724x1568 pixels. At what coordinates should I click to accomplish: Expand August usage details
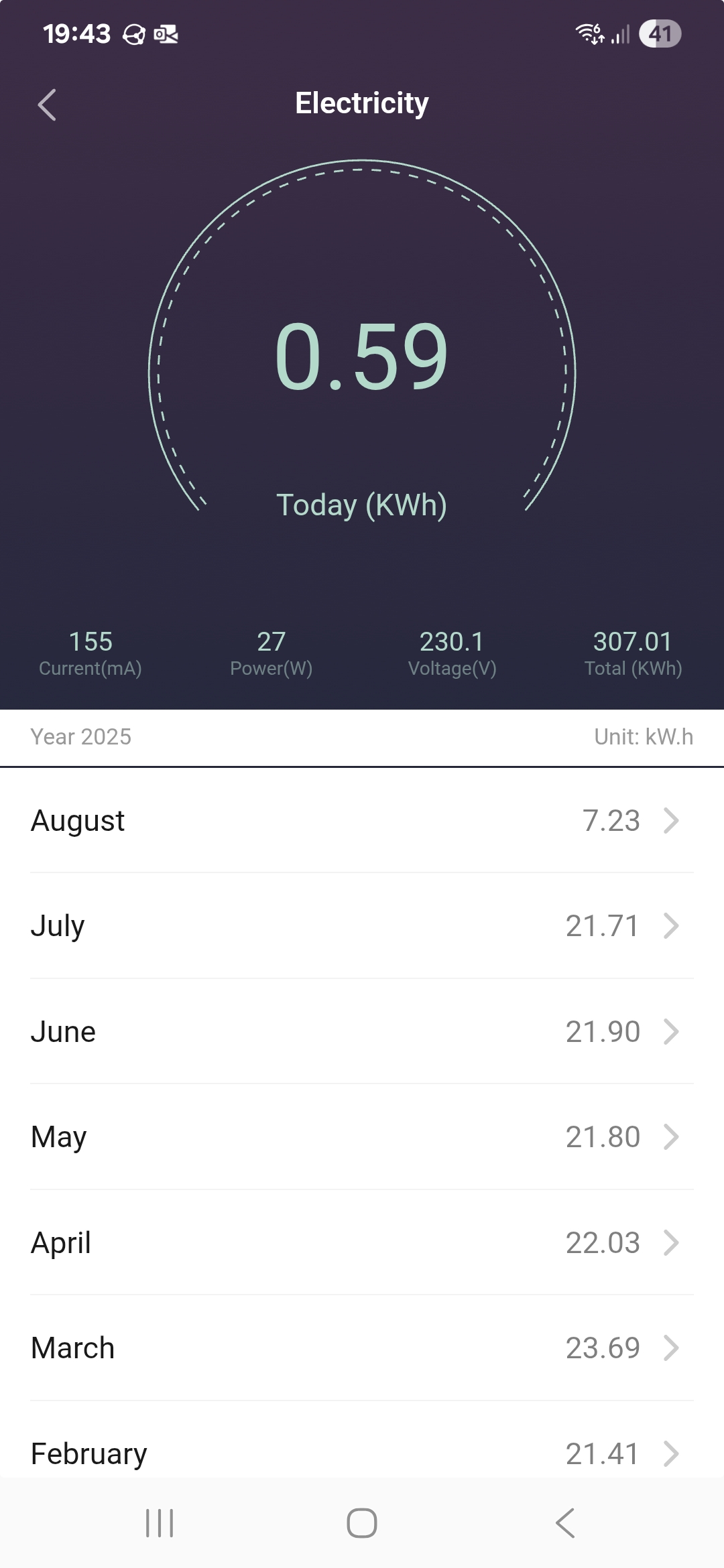(362, 820)
